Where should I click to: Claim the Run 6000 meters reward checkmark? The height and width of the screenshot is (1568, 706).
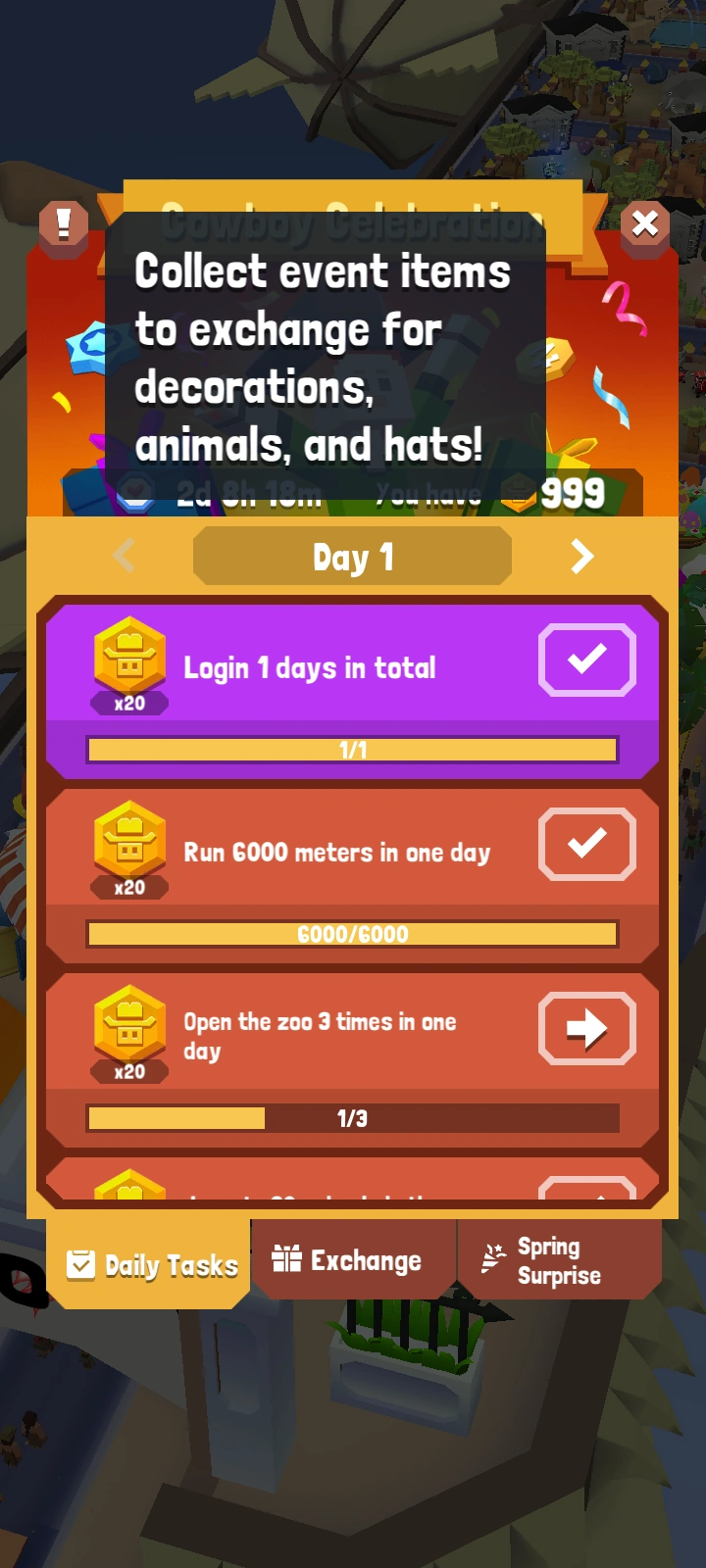(x=586, y=844)
